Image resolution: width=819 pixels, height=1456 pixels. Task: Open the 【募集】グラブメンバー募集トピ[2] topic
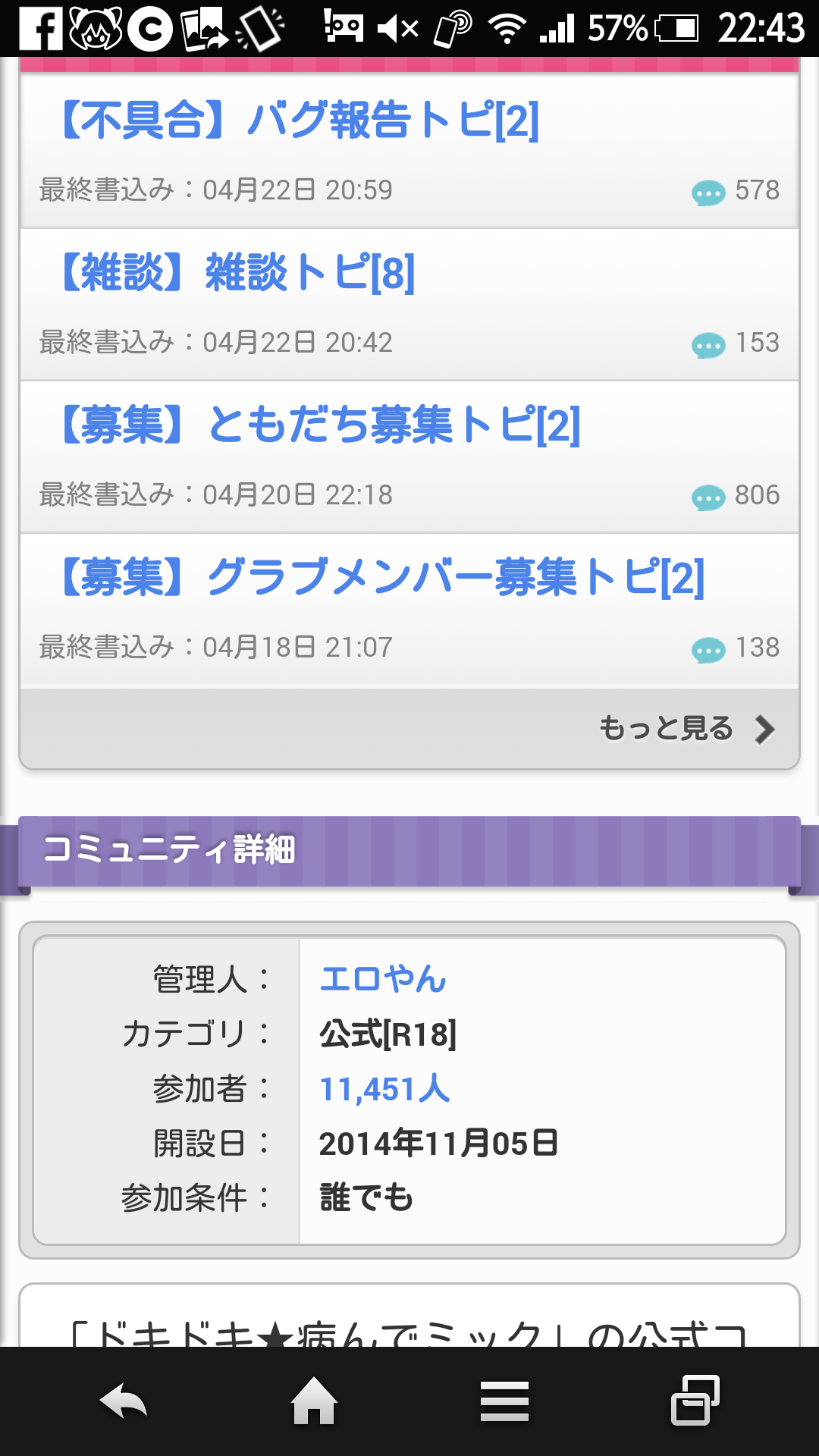(x=383, y=577)
